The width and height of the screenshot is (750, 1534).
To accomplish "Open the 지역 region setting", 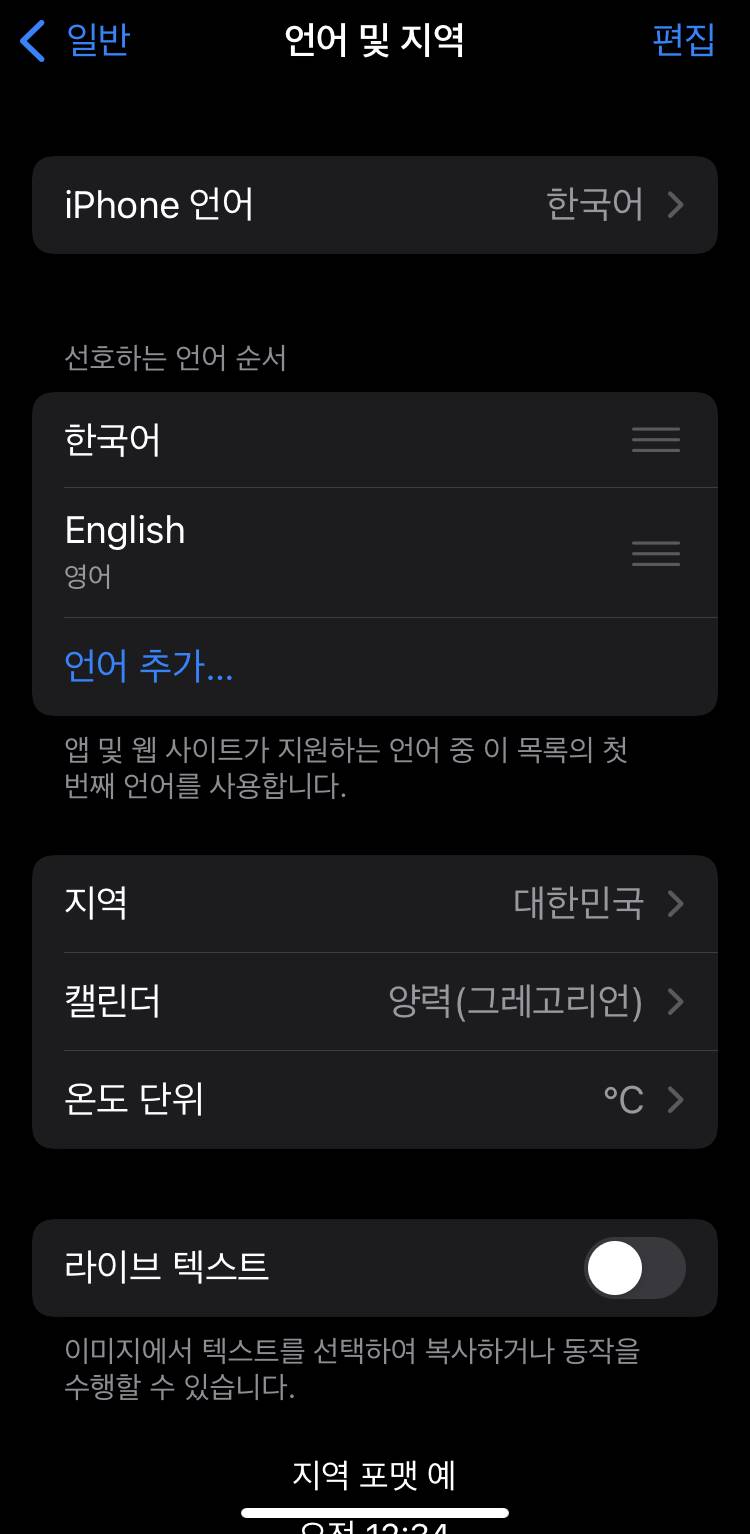I will (375, 904).
